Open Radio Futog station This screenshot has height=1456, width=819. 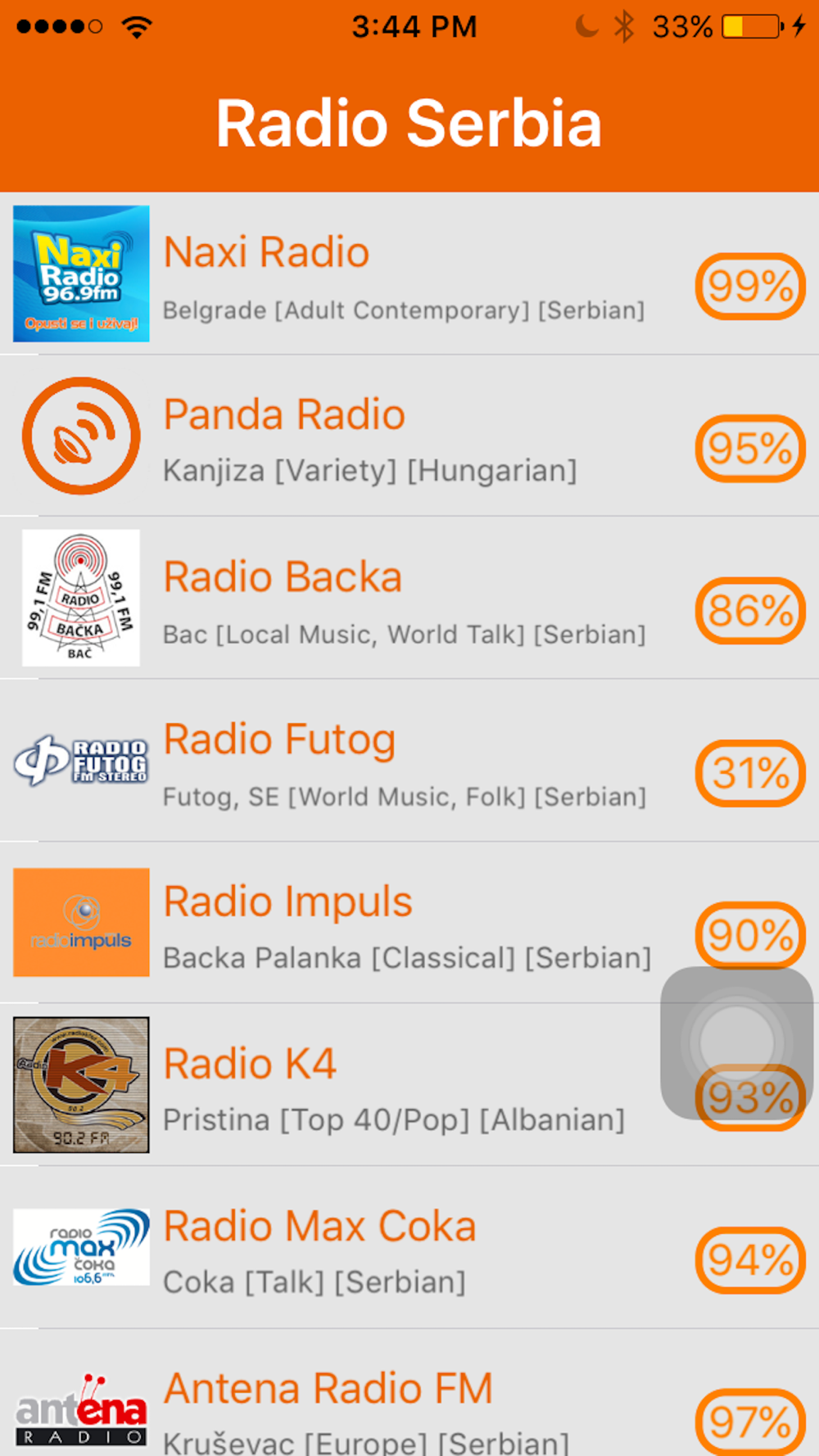coord(409,760)
